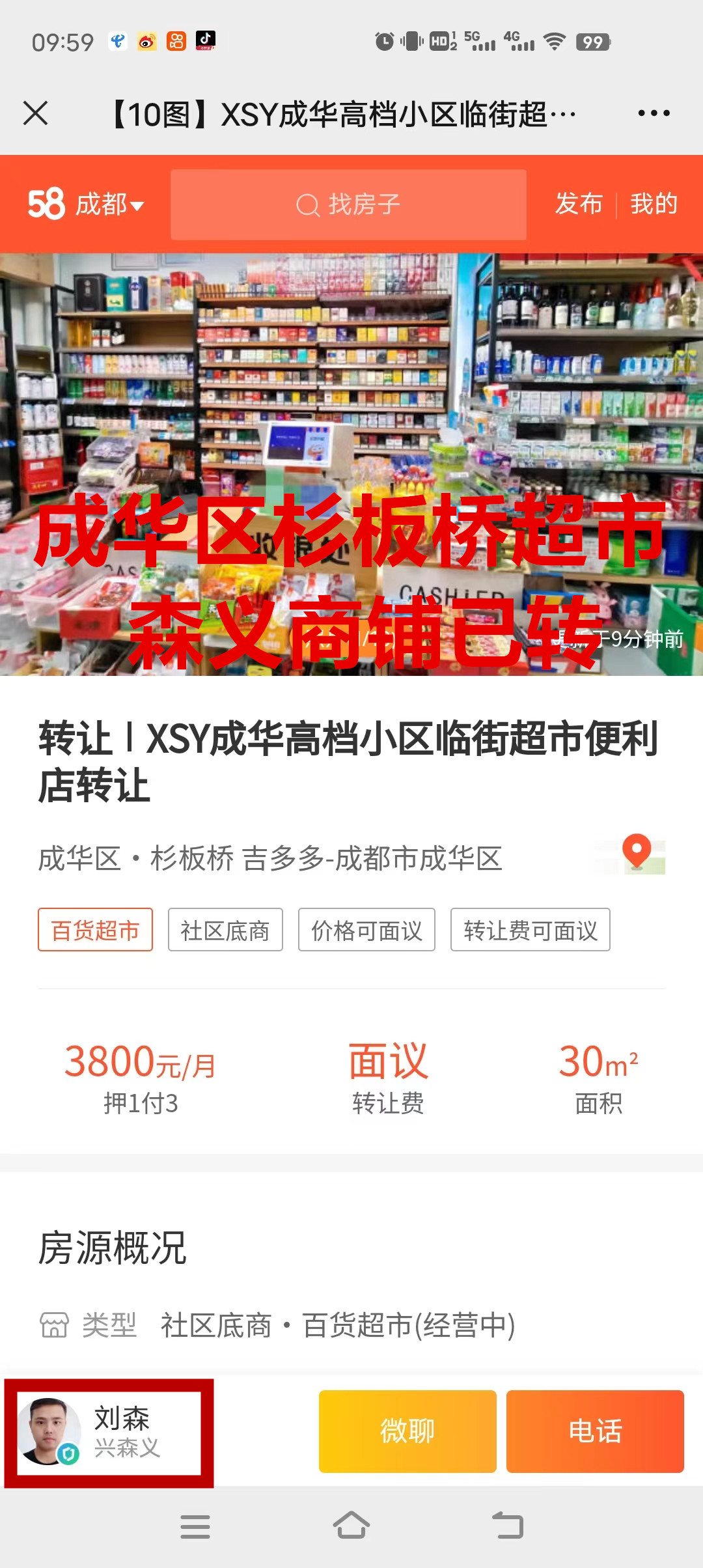Select the 价格可面议 tag
The image size is (703, 1568).
pos(366,930)
